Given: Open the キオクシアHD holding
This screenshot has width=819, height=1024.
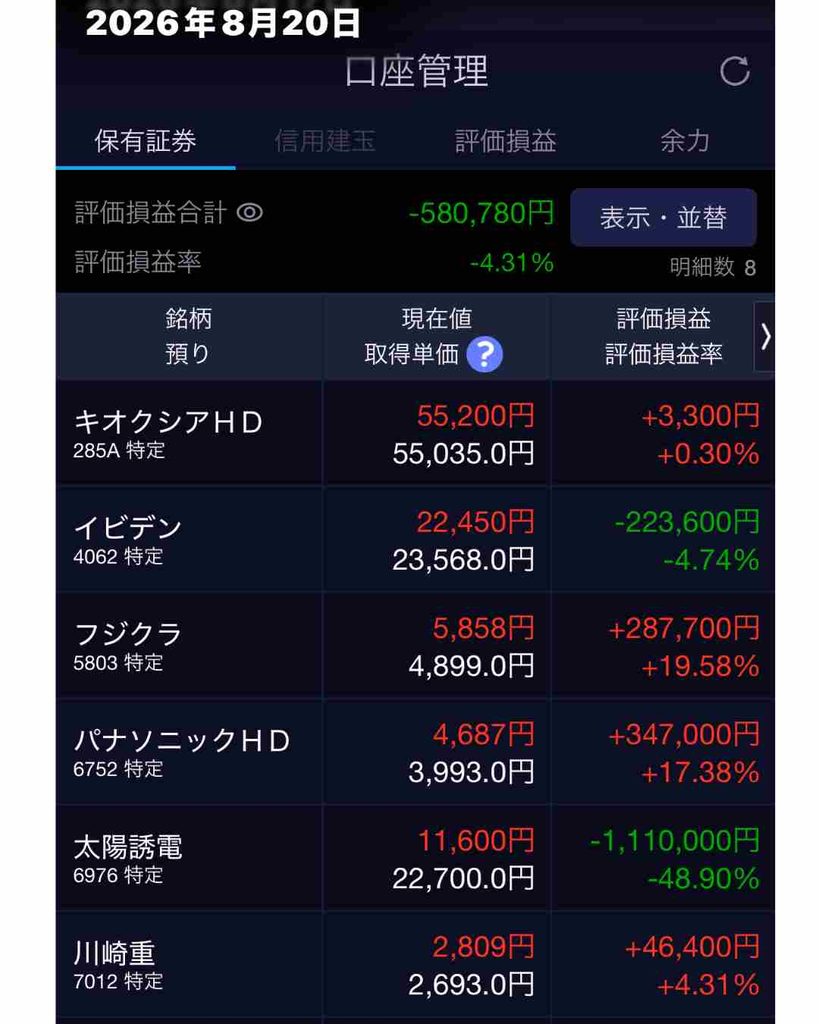Looking at the screenshot, I should coord(415,433).
